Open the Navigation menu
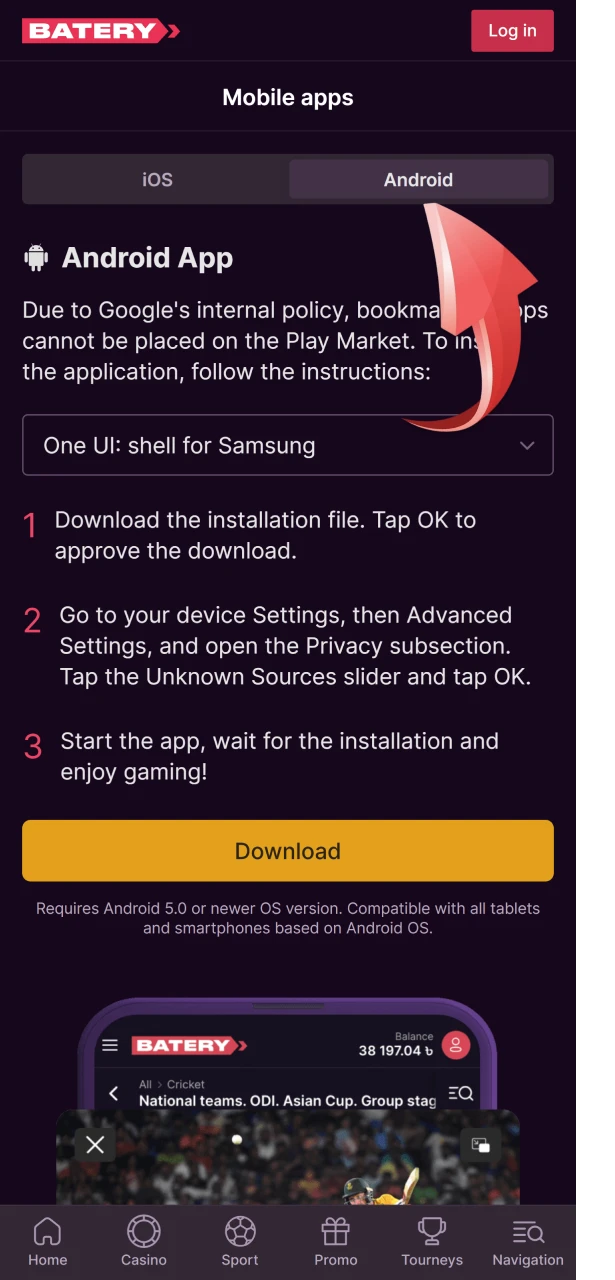This screenshot has width=615, height=1280. [528, 1242]
